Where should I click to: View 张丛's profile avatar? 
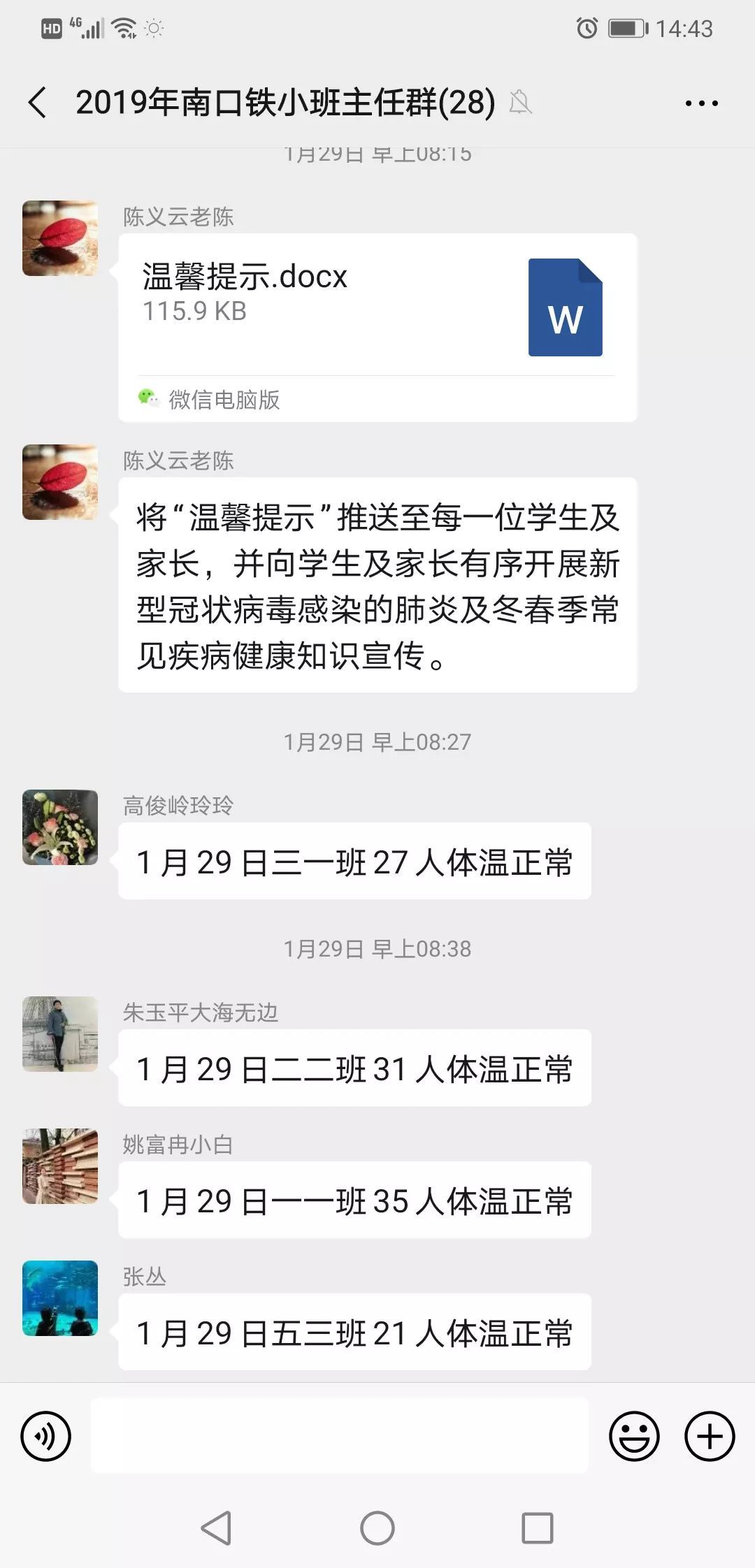[x=60, y=1298]
